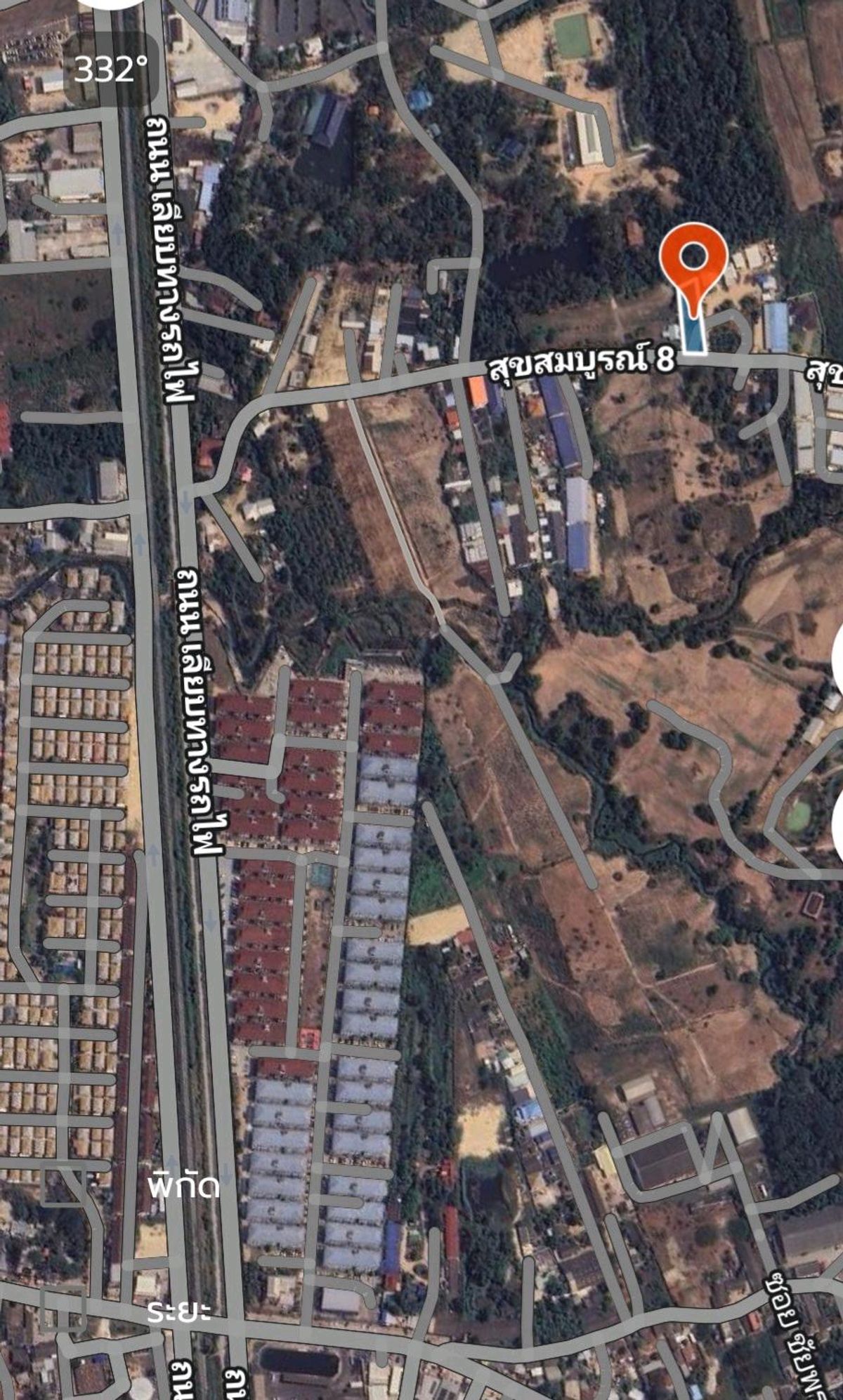Image resolution: width=843 pixels, height=1400 pixels.
Task: Tick the ระยะ checkbox
Action: [x=63, y=1308]
